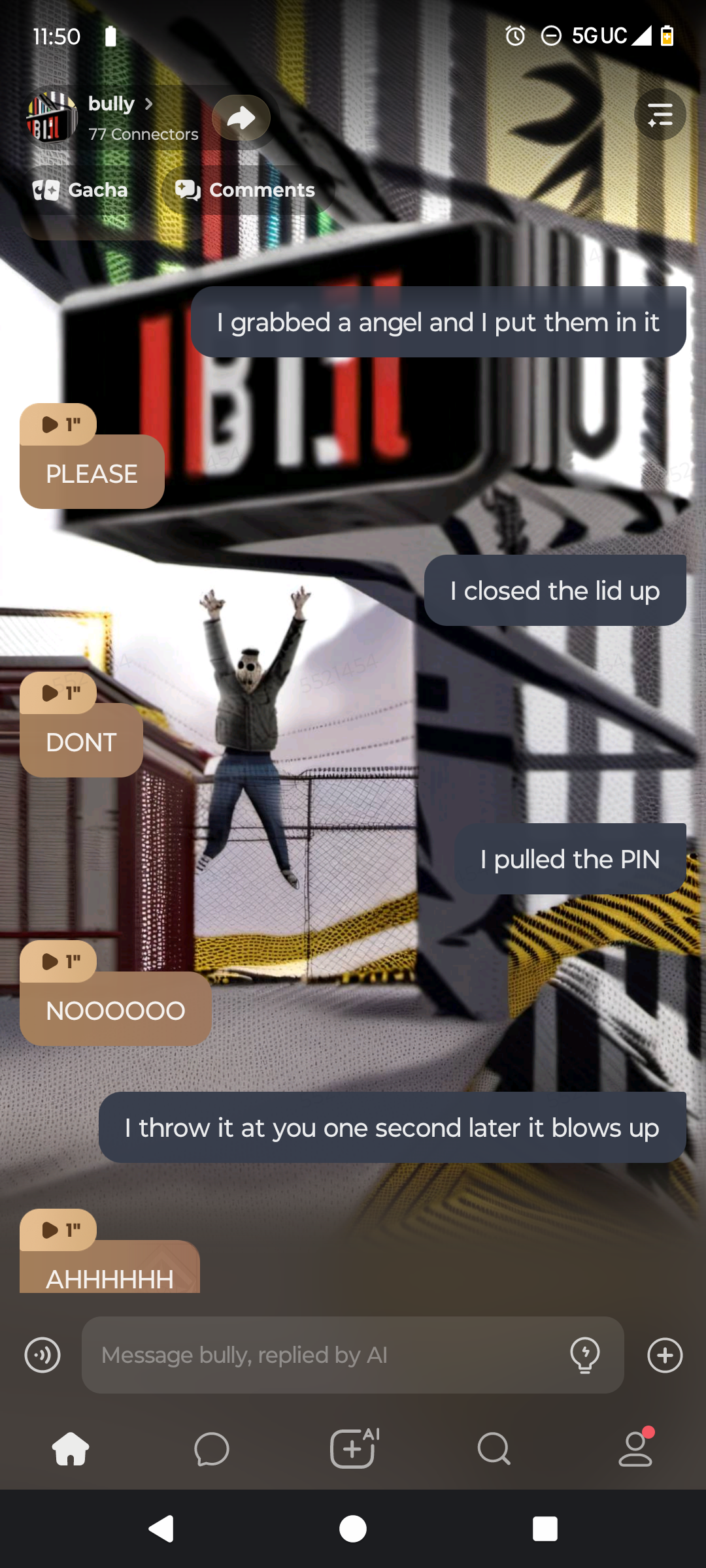Share this bully chat
The height and width of the screenshot is (1568, 706).
coord(241,118)
